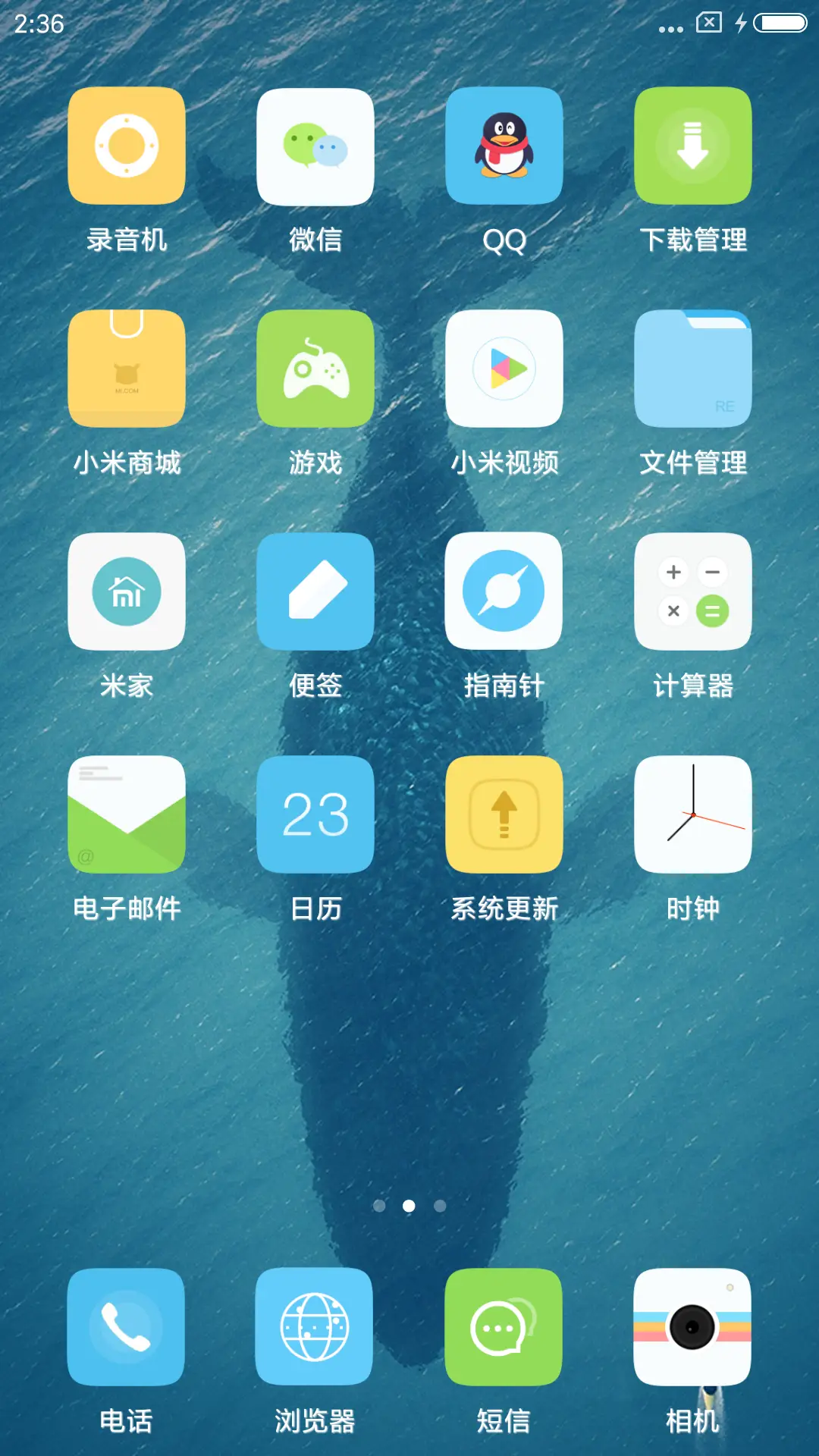This screenshot has width=819, height=1456.
Task: Open the 便签 notes app
Action: (x=315, y=591)
